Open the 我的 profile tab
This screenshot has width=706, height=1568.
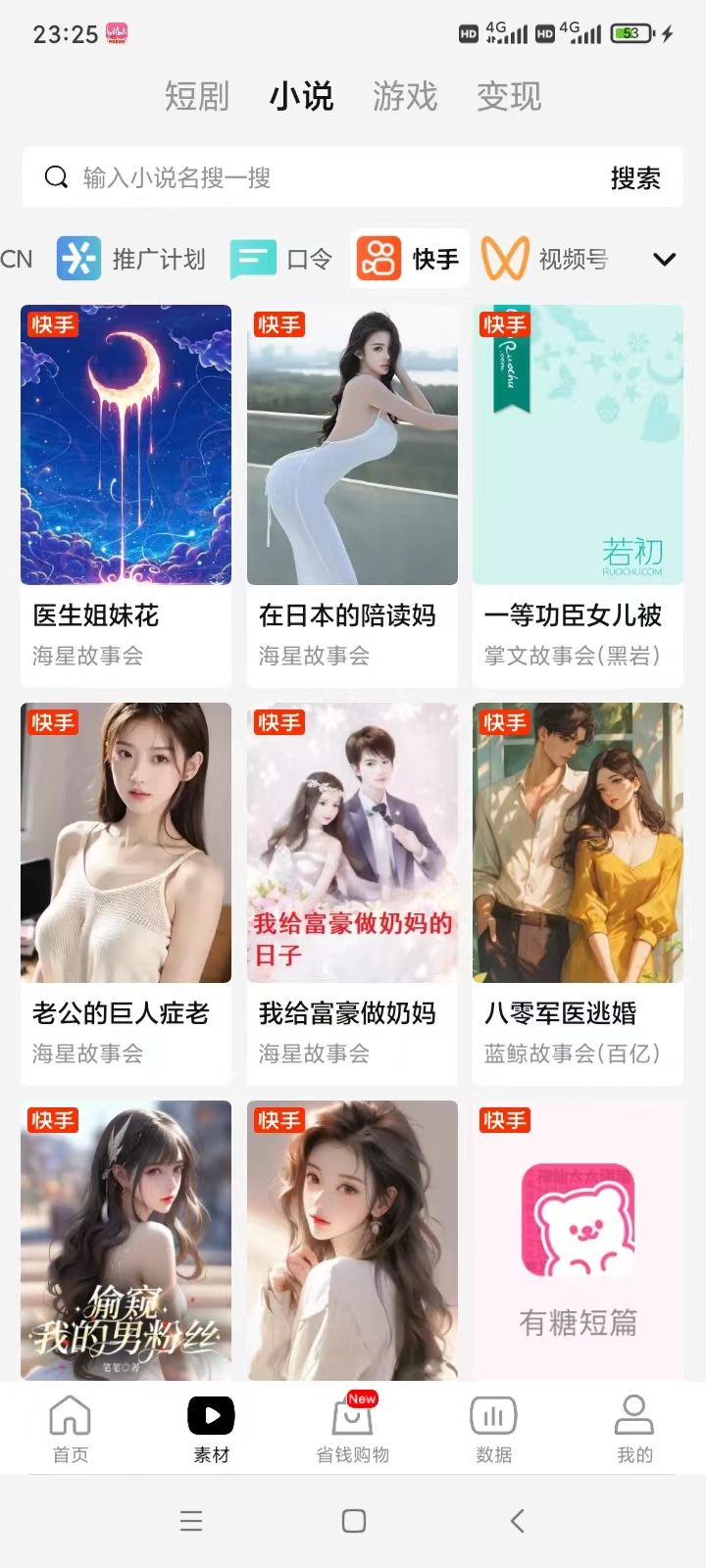coord(634,1429)
